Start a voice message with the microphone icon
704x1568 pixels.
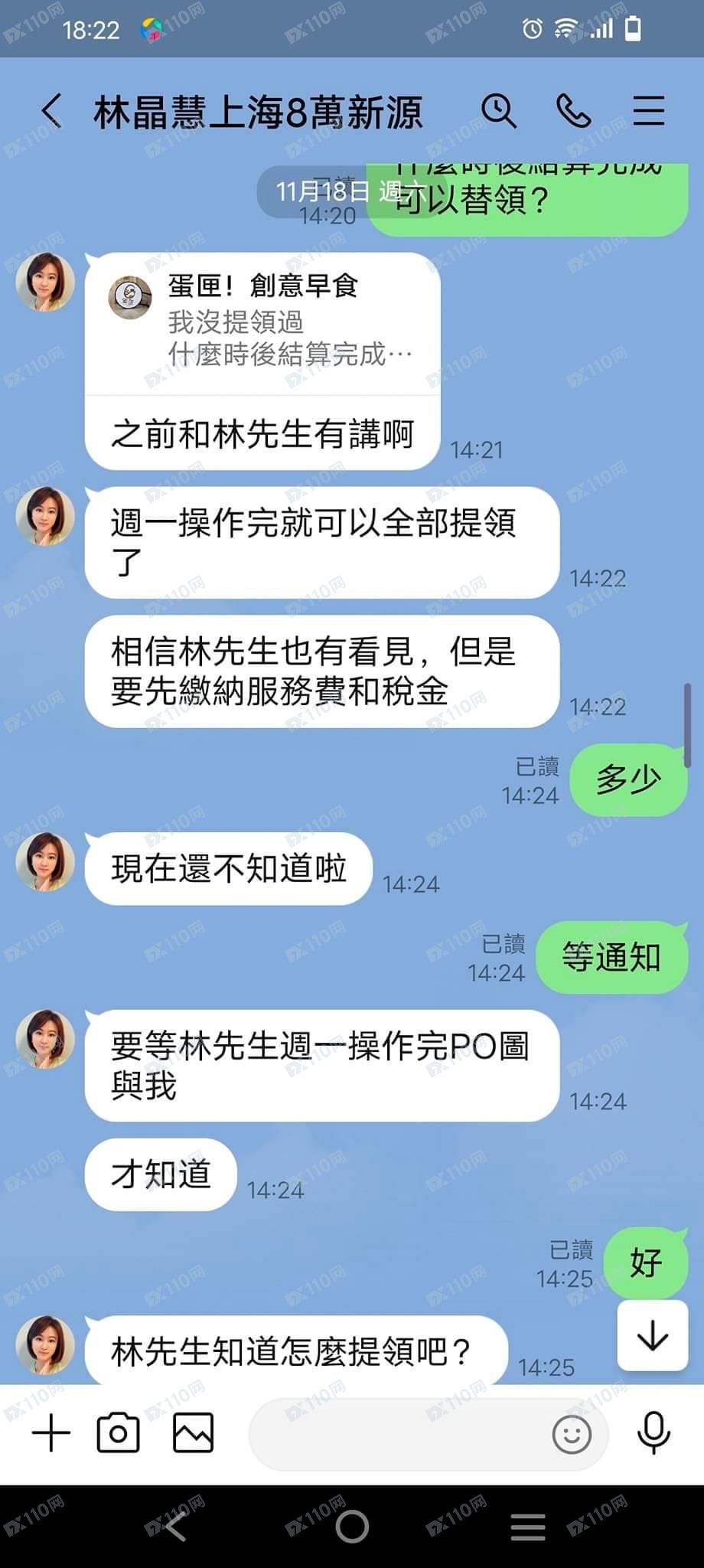(652, 1434)
